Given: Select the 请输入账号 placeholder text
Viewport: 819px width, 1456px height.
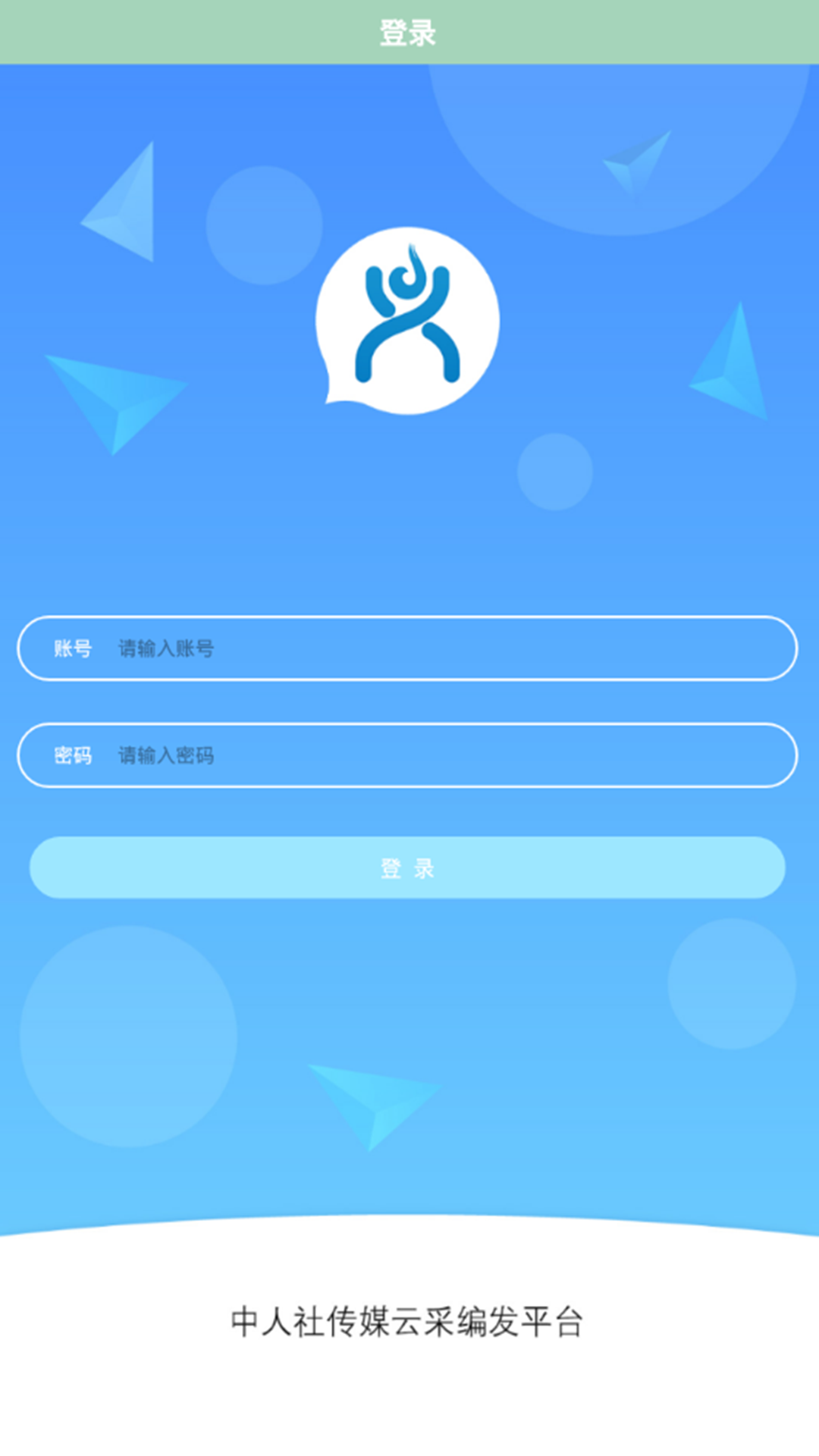Looking at the screenshot, I should pyautogui.click(x=165, y=650).
